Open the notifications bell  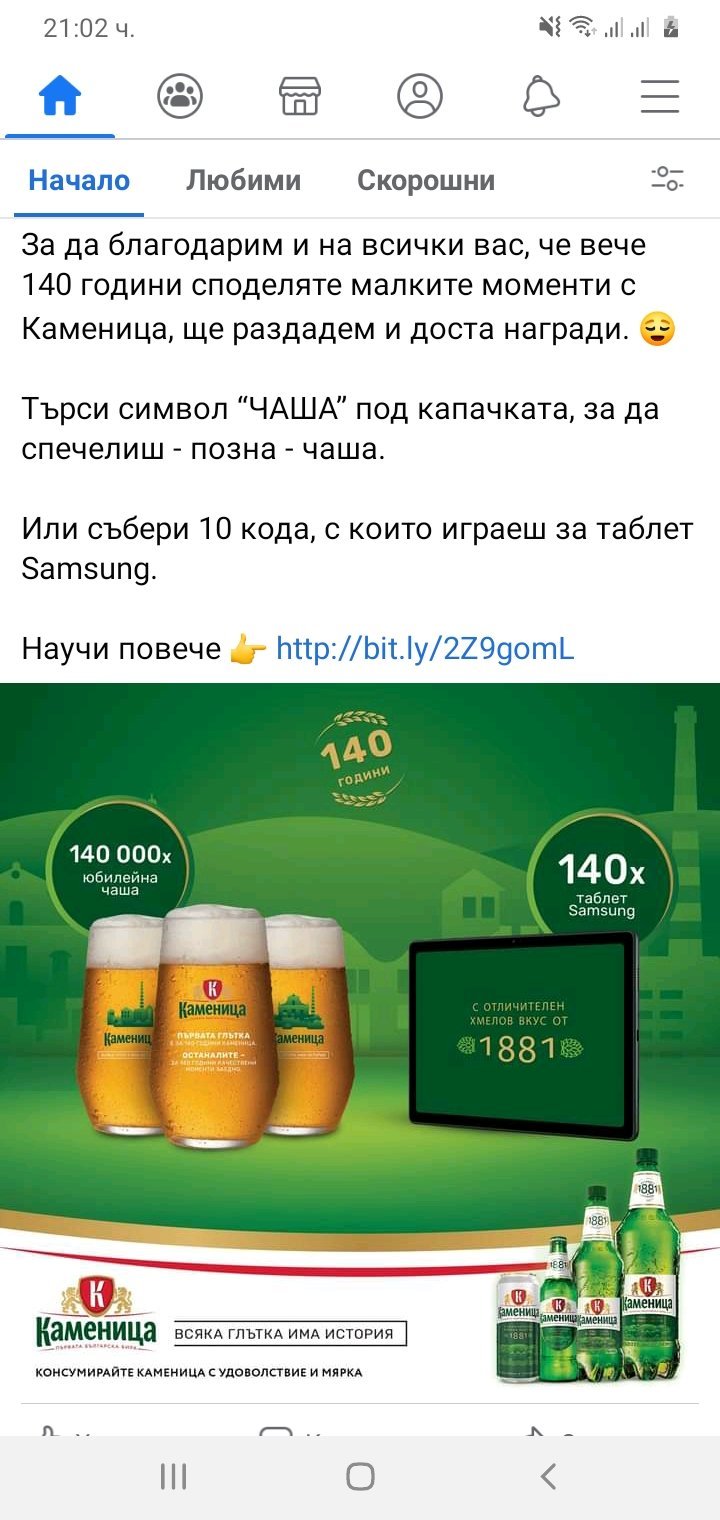coord(541,97)
